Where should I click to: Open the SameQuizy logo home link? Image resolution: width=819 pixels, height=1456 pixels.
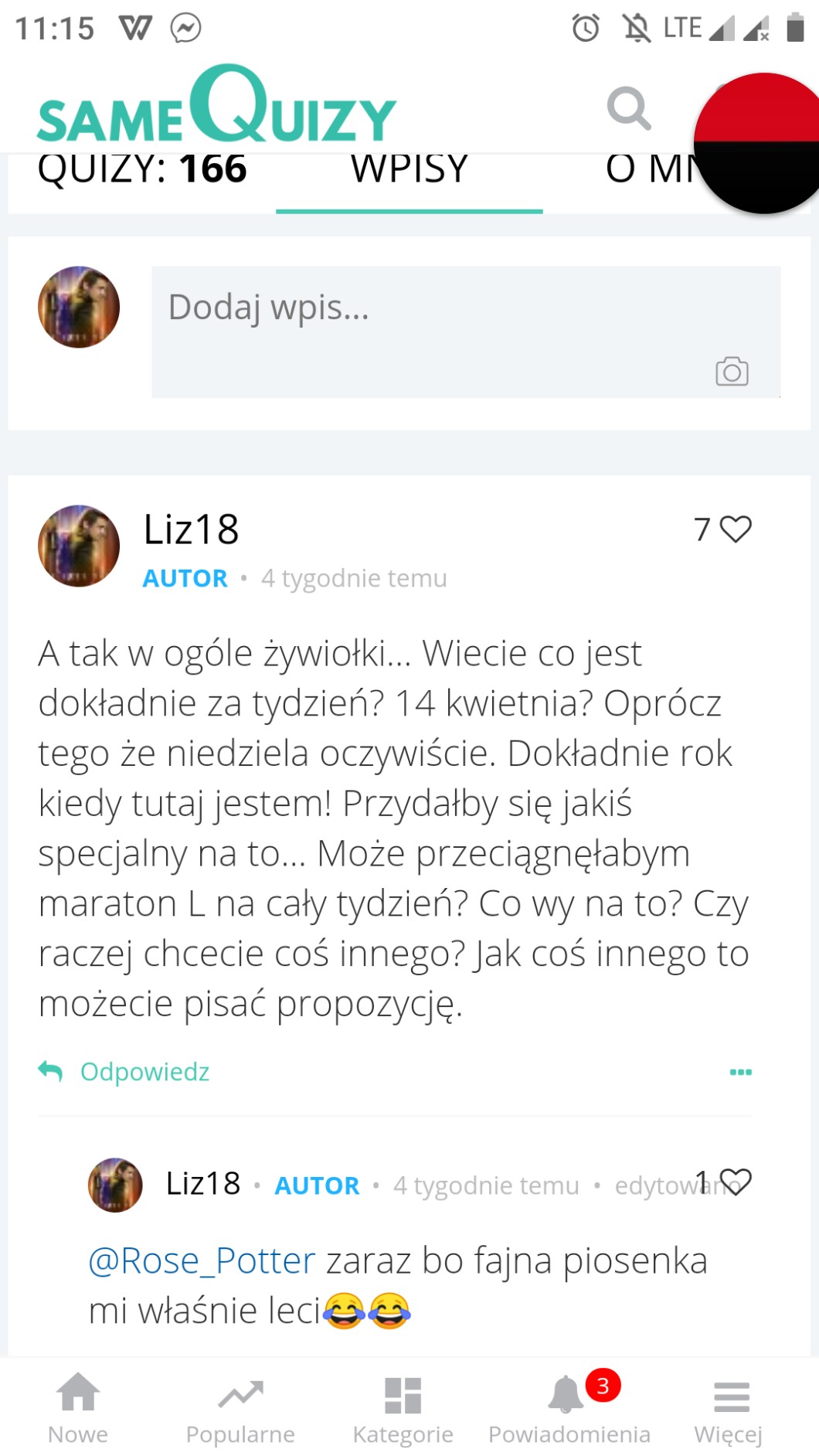pyautogui.click(x=216, y=108)
